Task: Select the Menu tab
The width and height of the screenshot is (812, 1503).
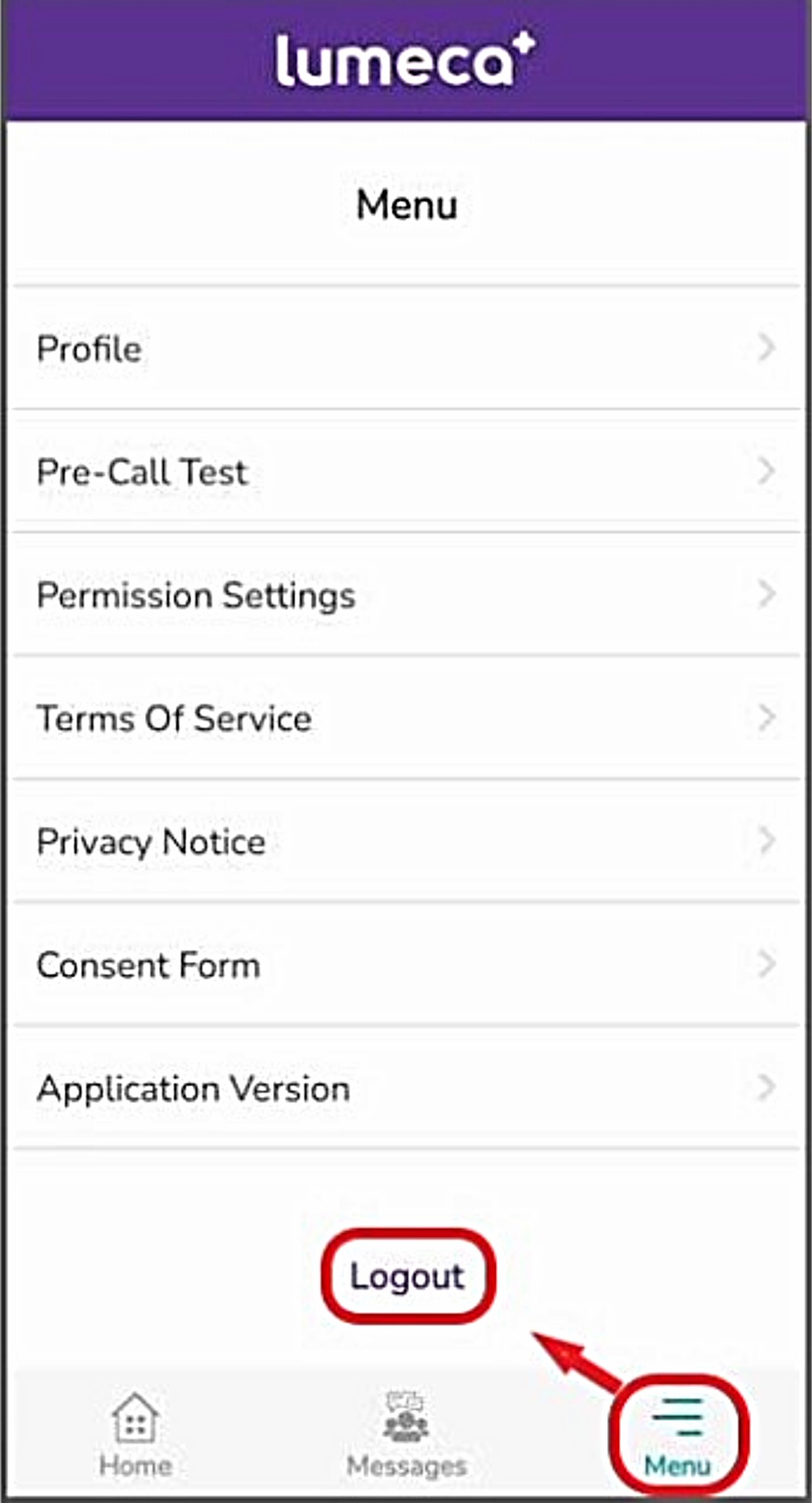Action: coord(678,1434)
